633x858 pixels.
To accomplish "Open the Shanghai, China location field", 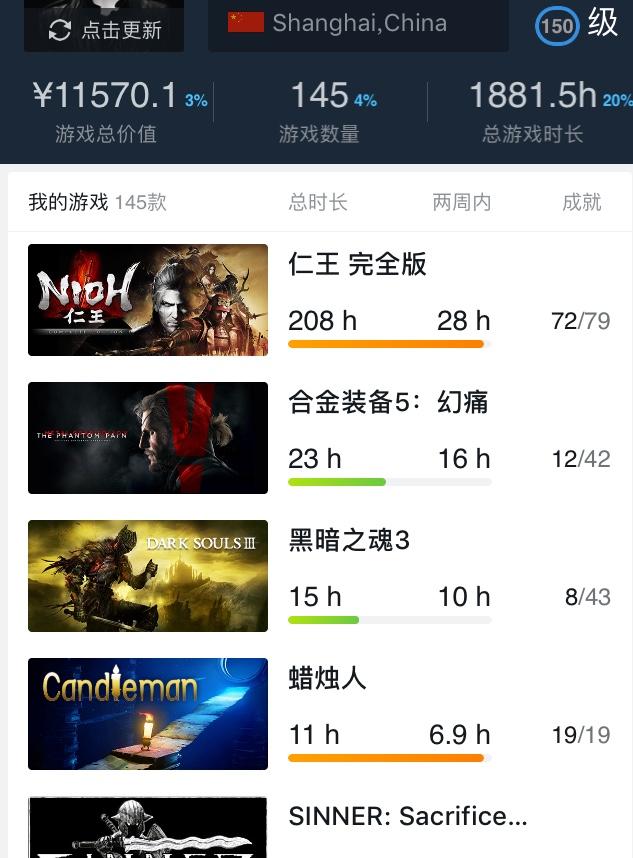I will click(357, 23).
